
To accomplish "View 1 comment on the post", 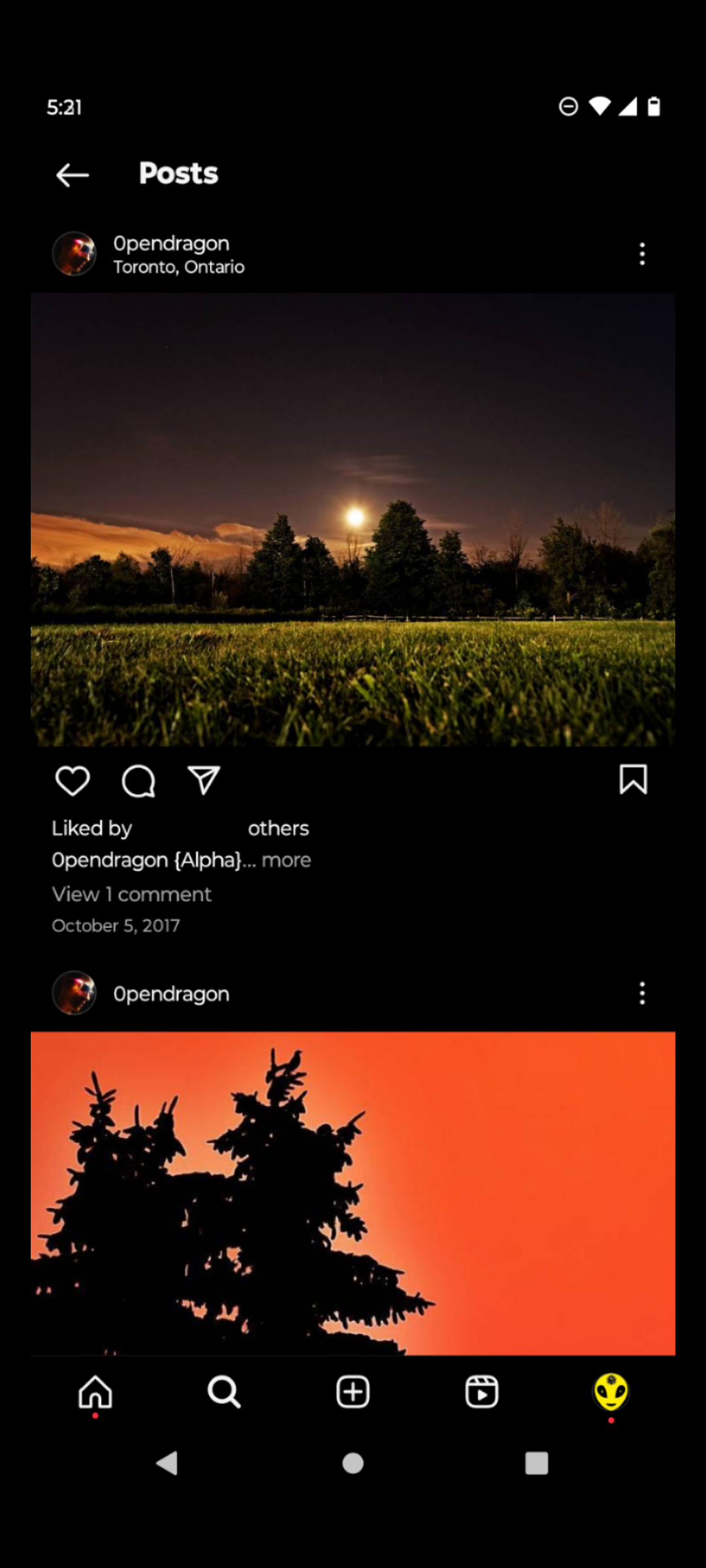I will pos(131,894).
